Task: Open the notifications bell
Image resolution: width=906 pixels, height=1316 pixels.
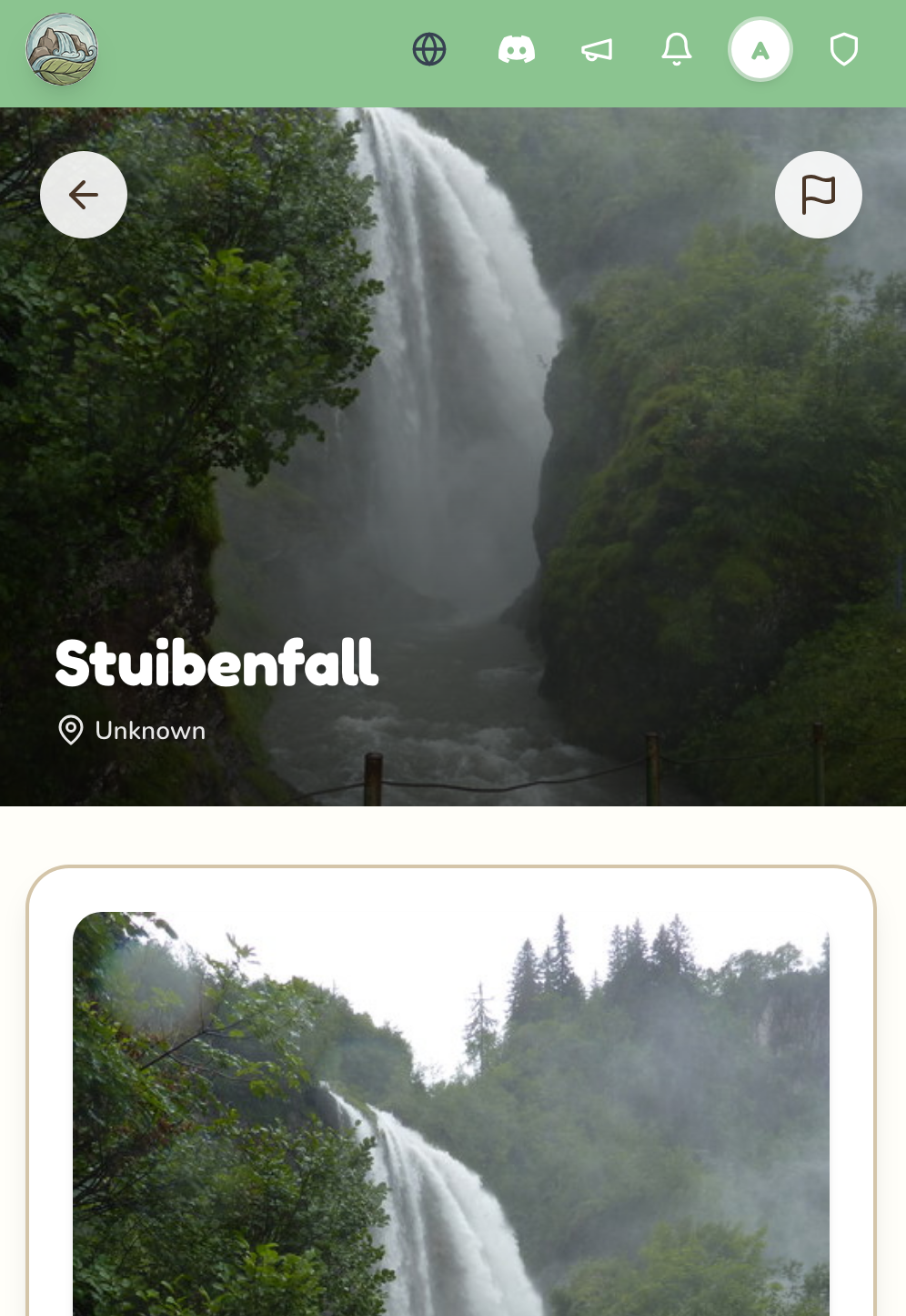Action: click(677, 49)
